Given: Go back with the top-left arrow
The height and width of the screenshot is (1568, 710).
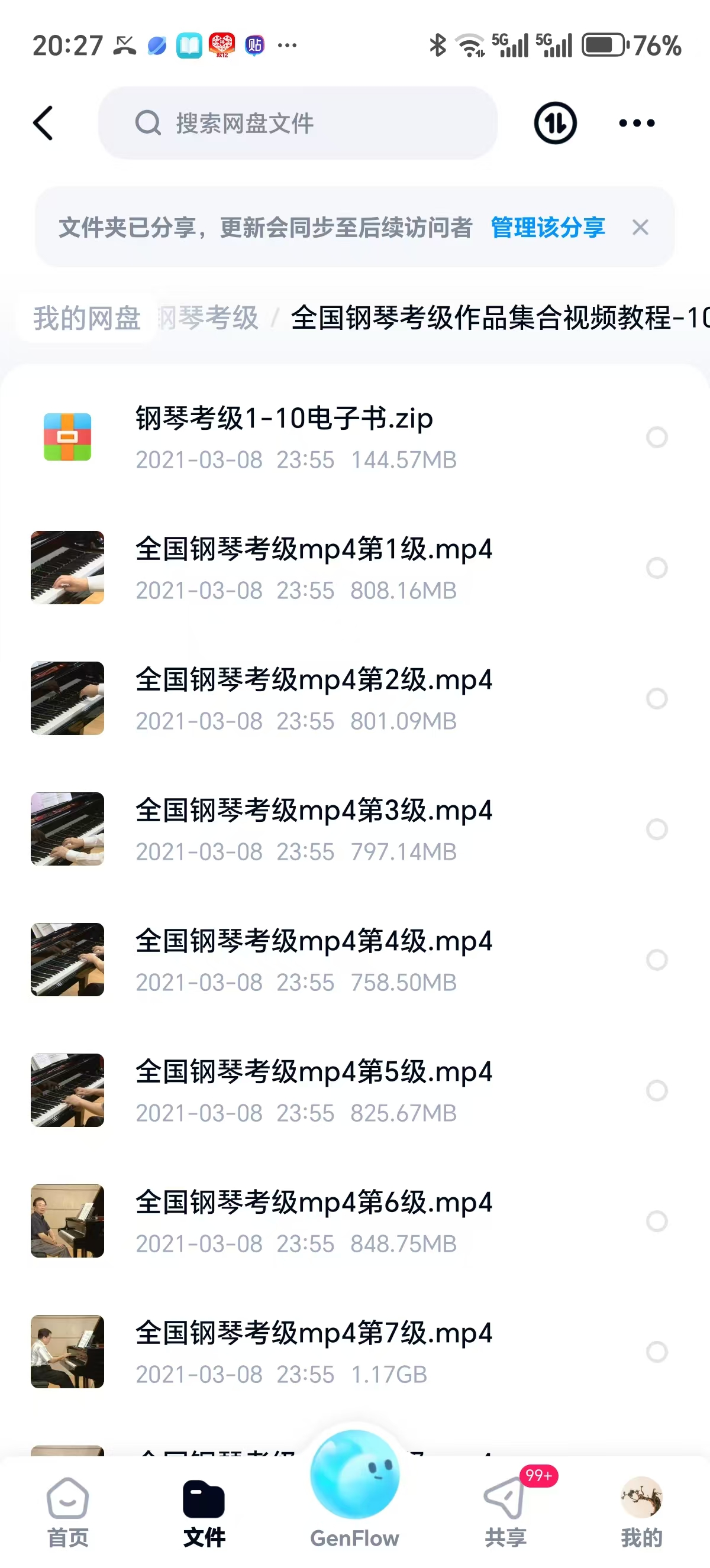Looking at the screenshot, I should coord(43,123).
